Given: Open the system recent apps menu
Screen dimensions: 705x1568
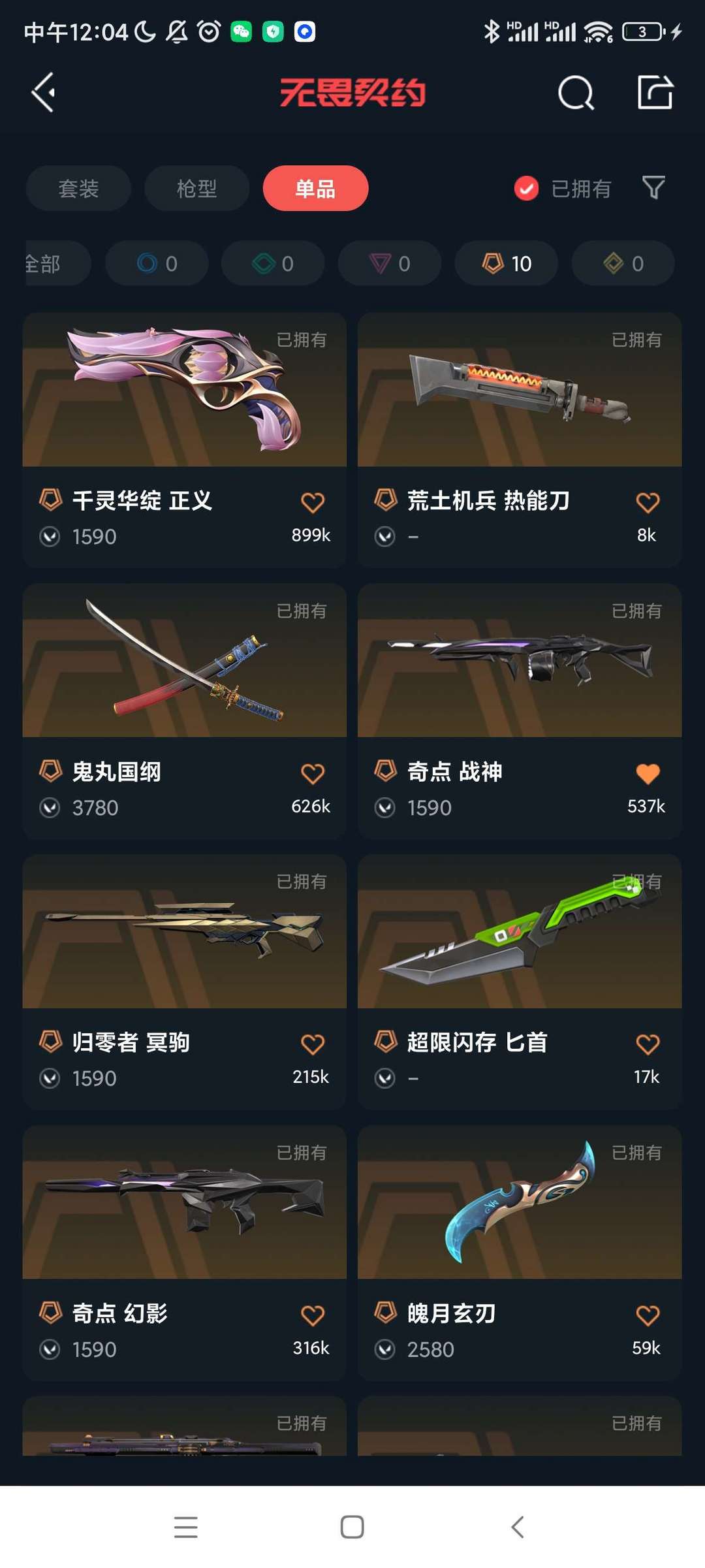Looking at the screenshot, I should coord(186,1527).
